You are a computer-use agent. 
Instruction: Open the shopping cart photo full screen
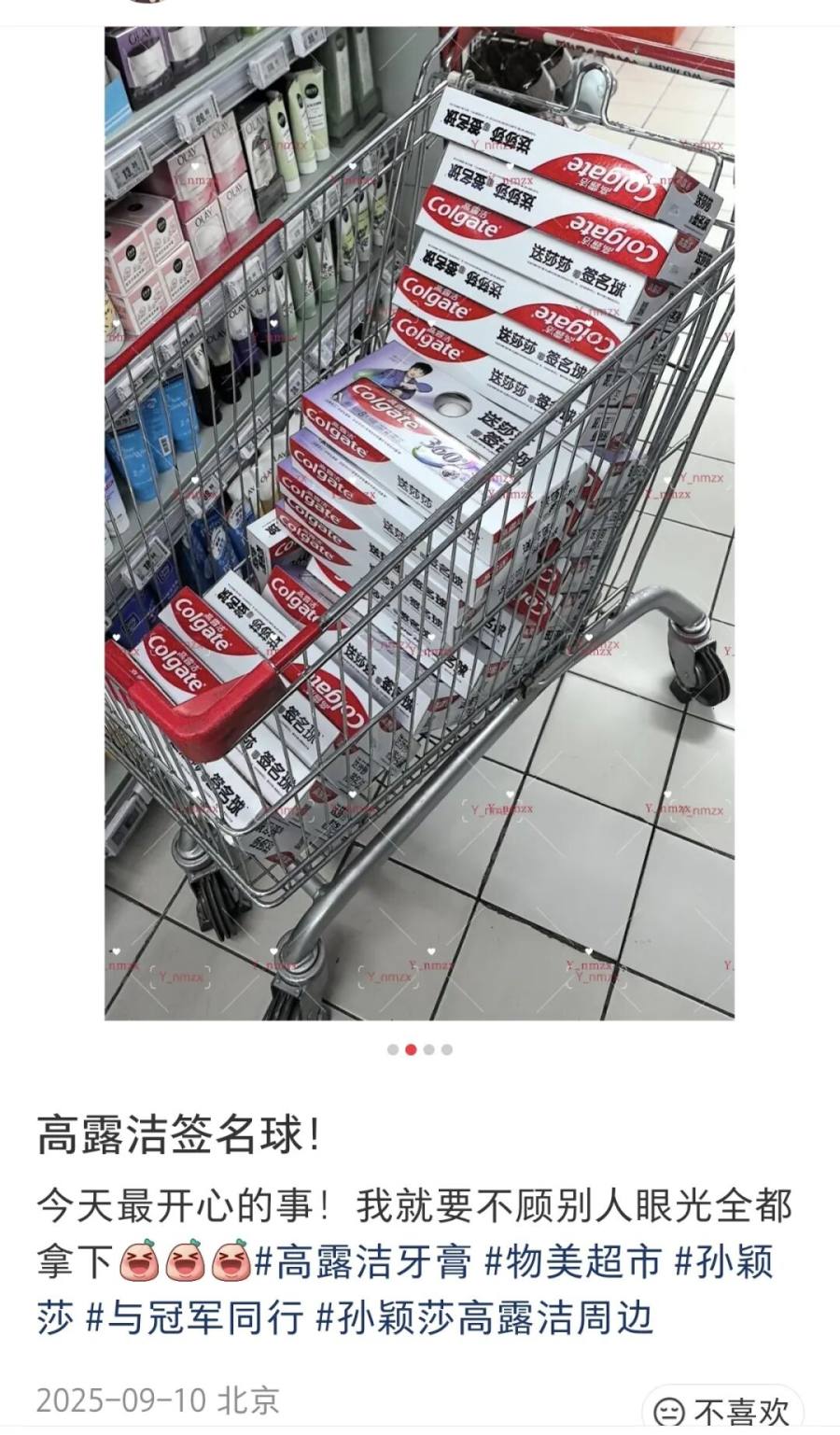pyautogui.click(x=419, y=523)
